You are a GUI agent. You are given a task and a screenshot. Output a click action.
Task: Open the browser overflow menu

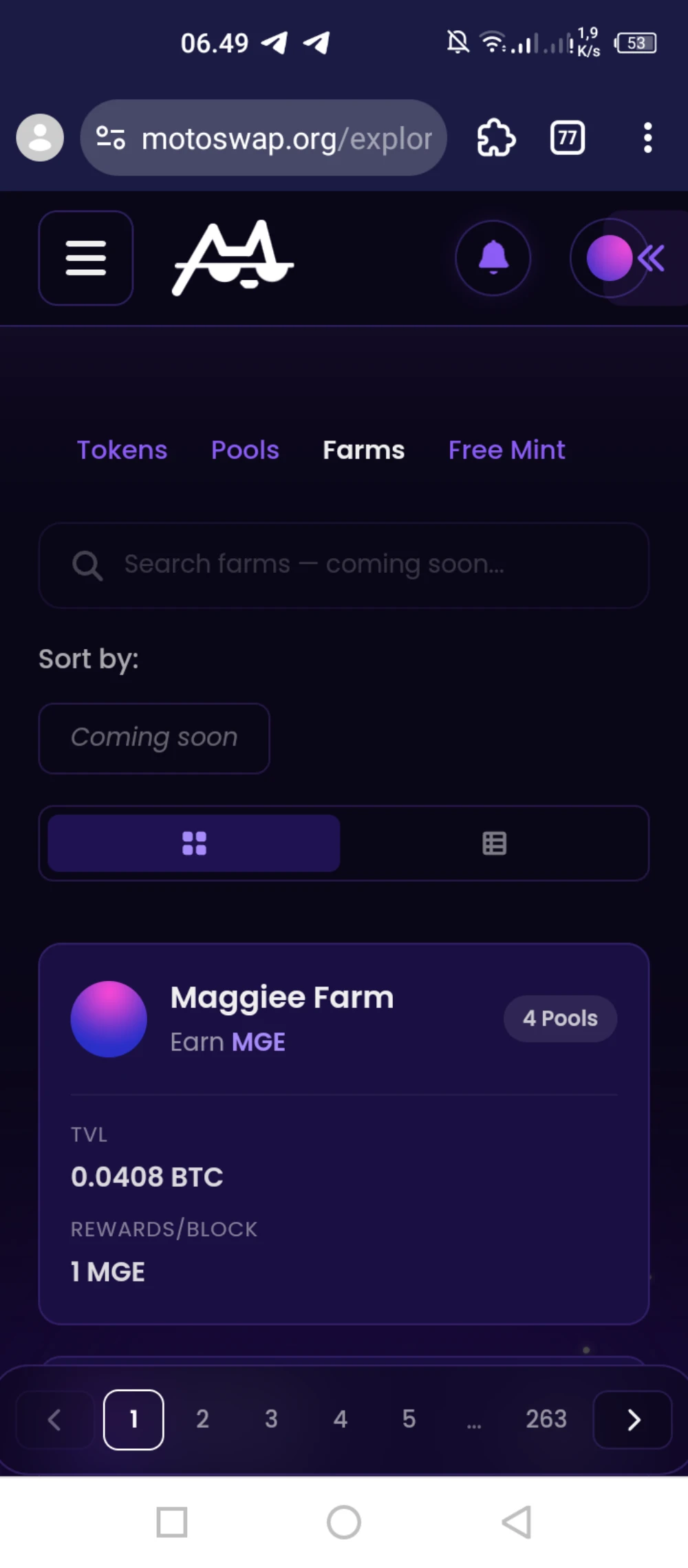pos(647,138)
